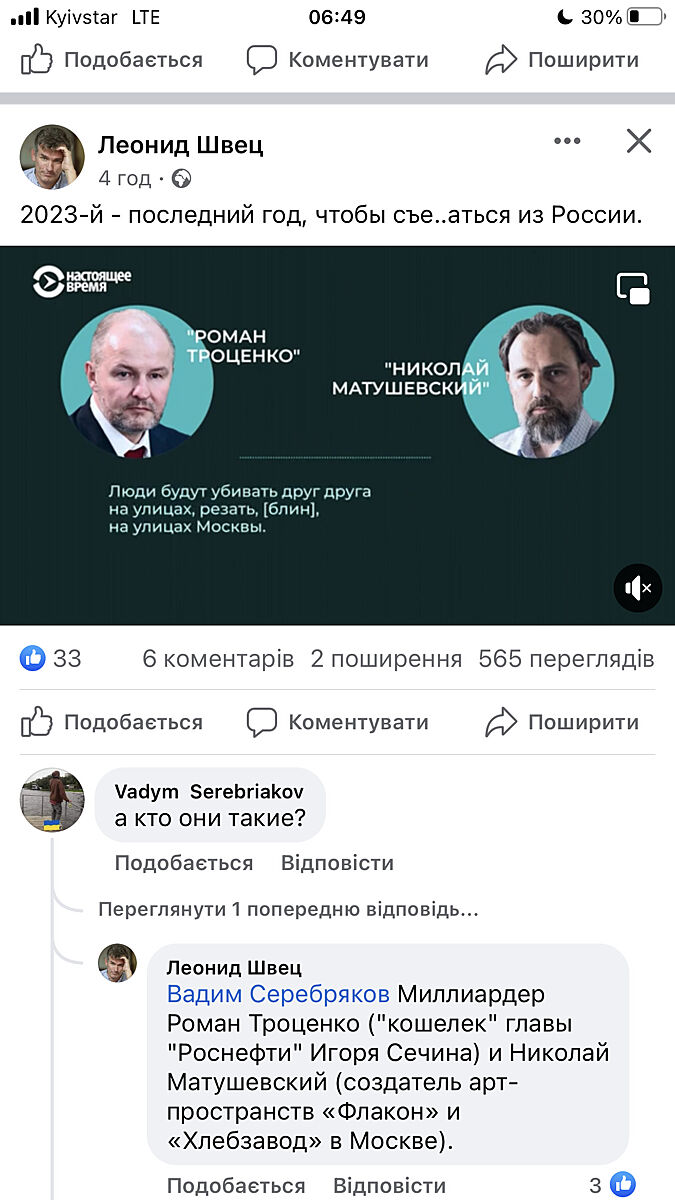Tap Коментувати at the top of the screen

point(338,60)
